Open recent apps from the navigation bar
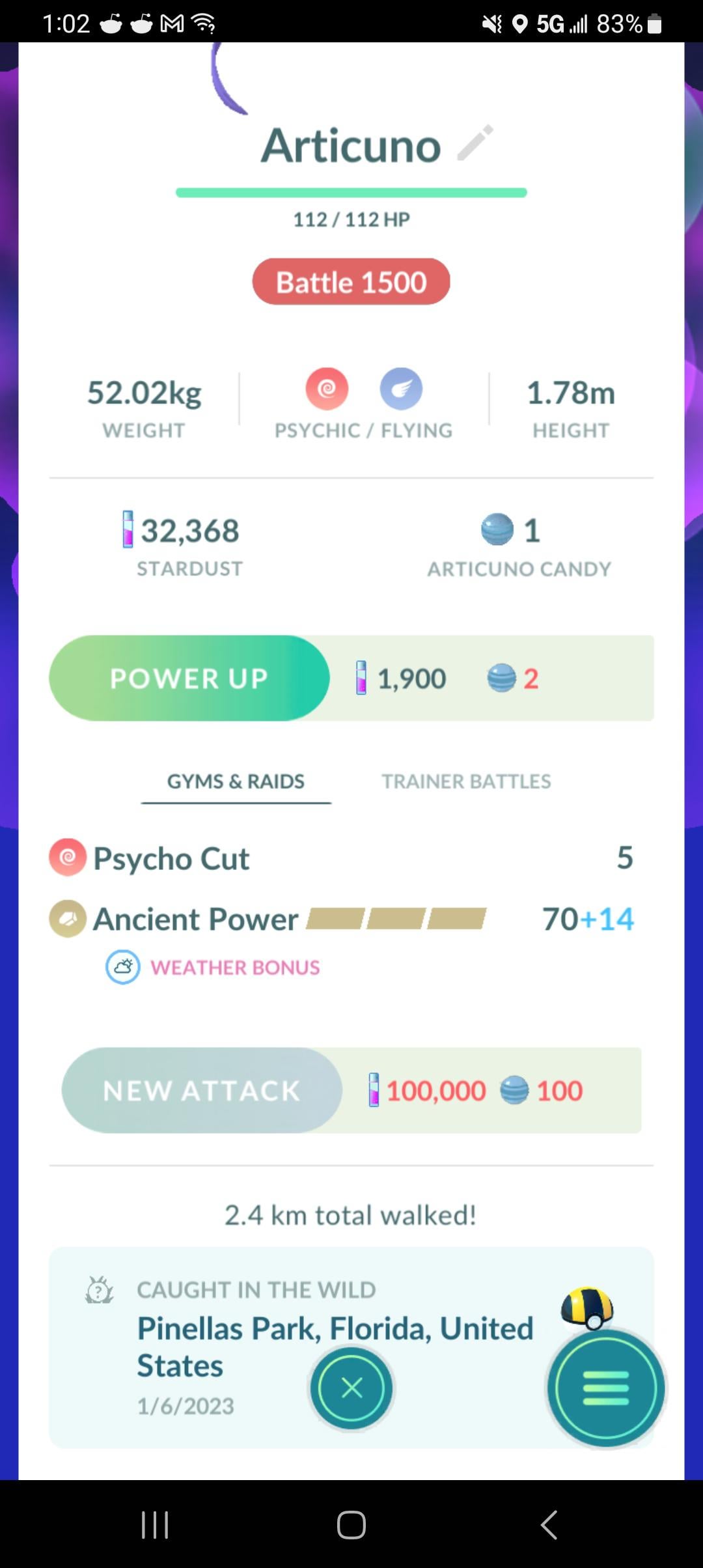The width and height of the screenshot is (703, 1568). pyautogui.click(x=155, y=1524)
